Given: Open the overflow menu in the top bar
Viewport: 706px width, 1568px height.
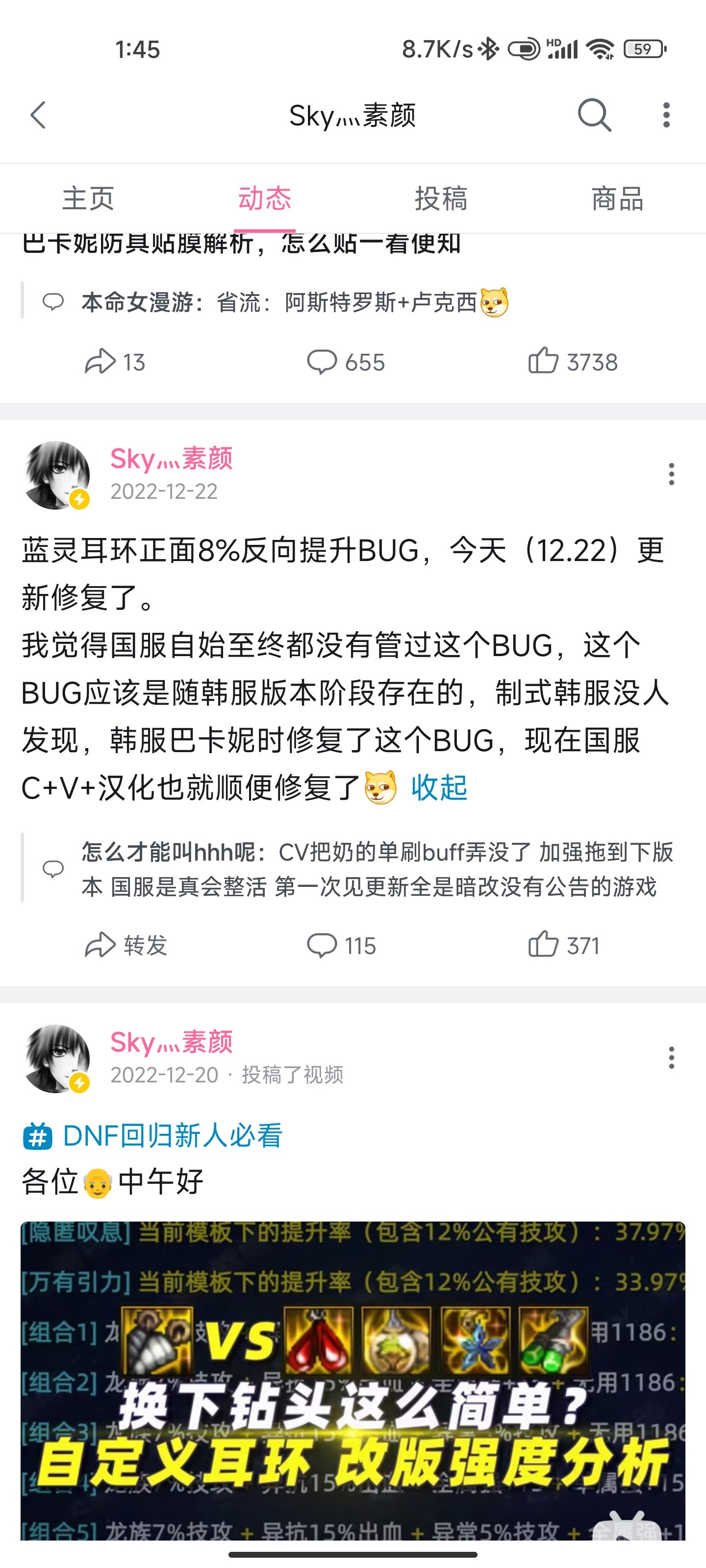Looking at the screenshot, I should 666,115.
